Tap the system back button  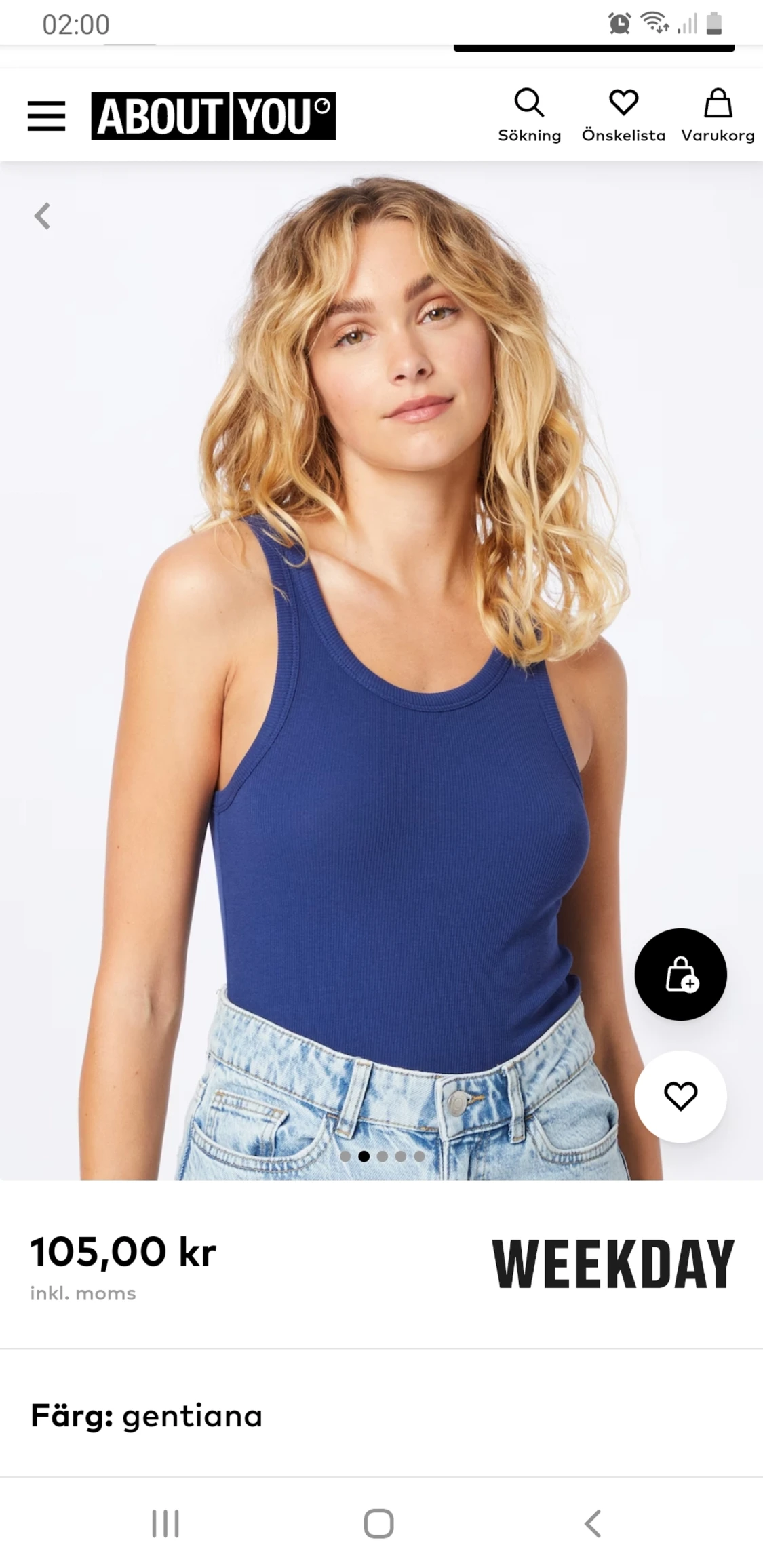coord(593,1524)
